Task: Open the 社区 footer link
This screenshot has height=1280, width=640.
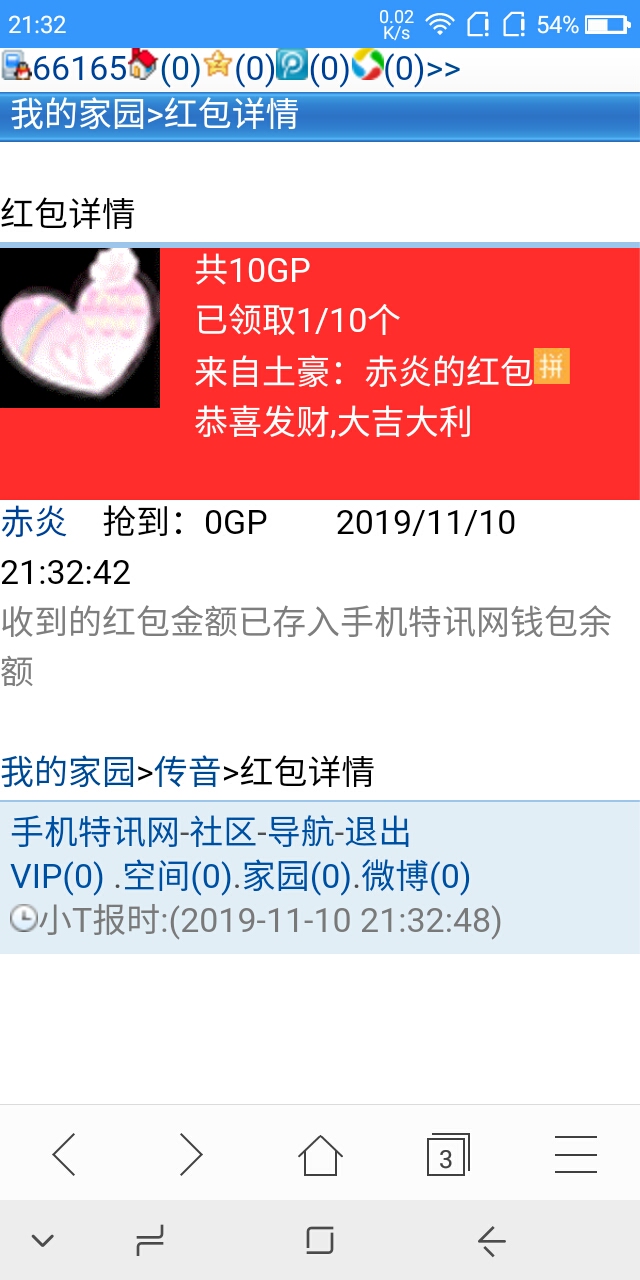Action: click(220, 832)
